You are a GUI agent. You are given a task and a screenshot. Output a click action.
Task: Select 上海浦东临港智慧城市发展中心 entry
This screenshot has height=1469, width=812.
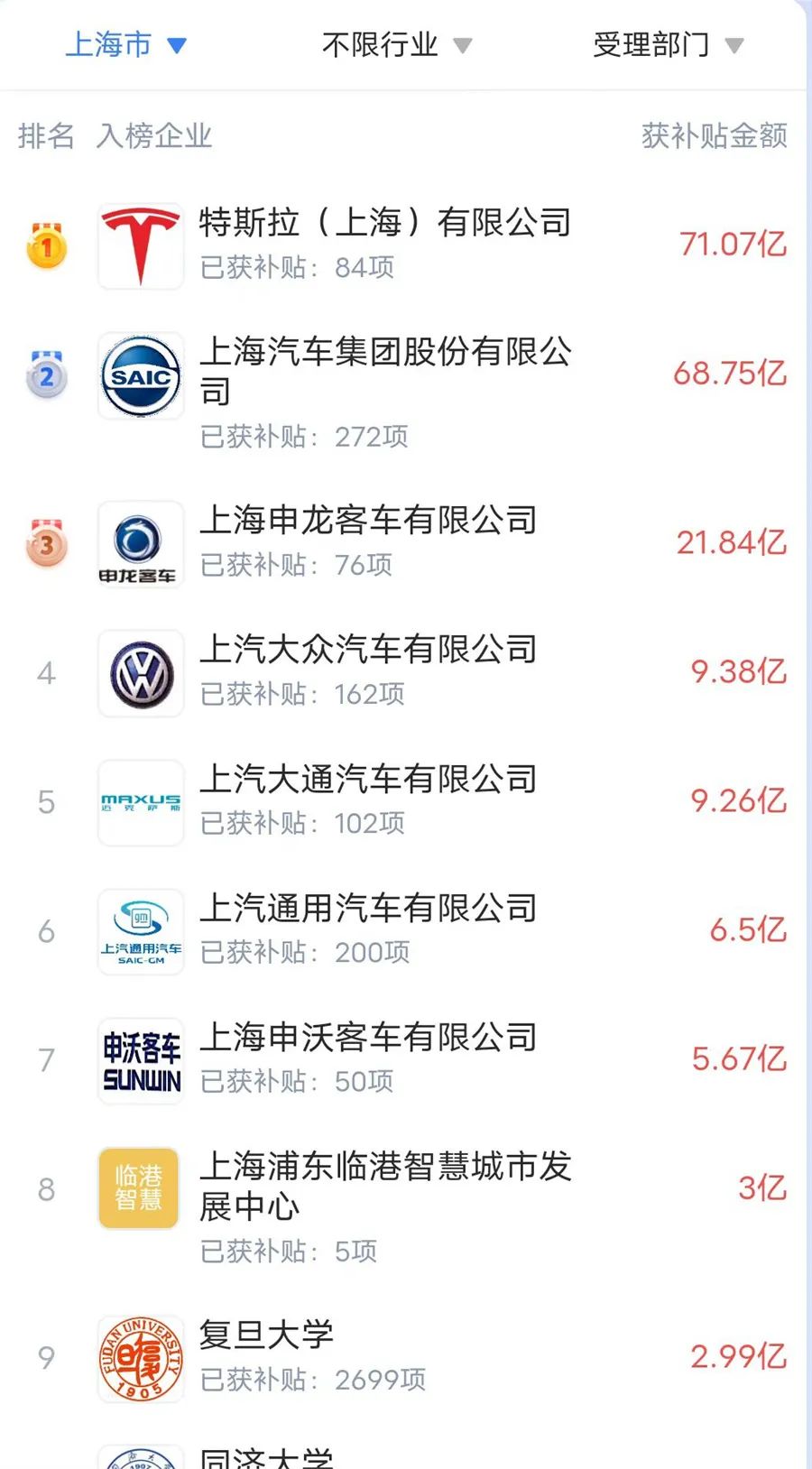coord(385,1186)
